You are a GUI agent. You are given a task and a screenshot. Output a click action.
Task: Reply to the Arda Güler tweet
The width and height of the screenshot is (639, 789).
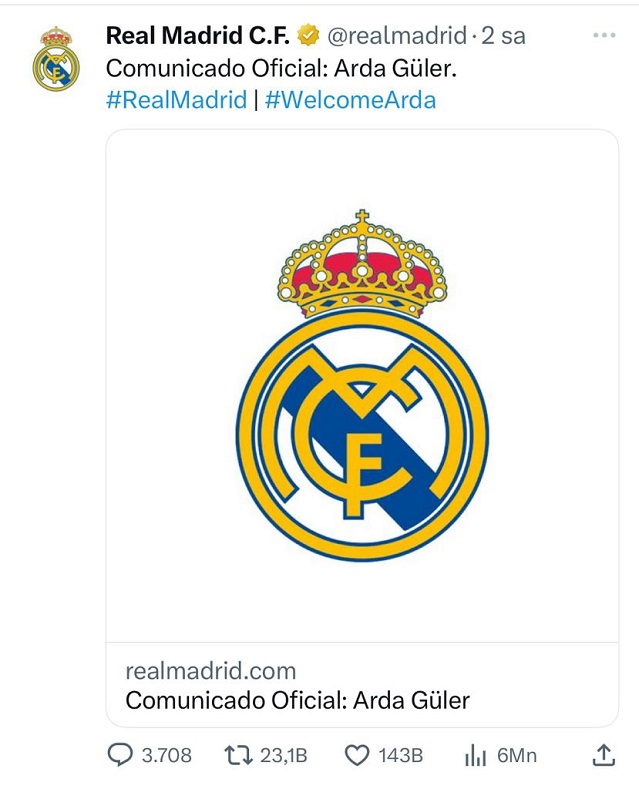click(120, 755)
